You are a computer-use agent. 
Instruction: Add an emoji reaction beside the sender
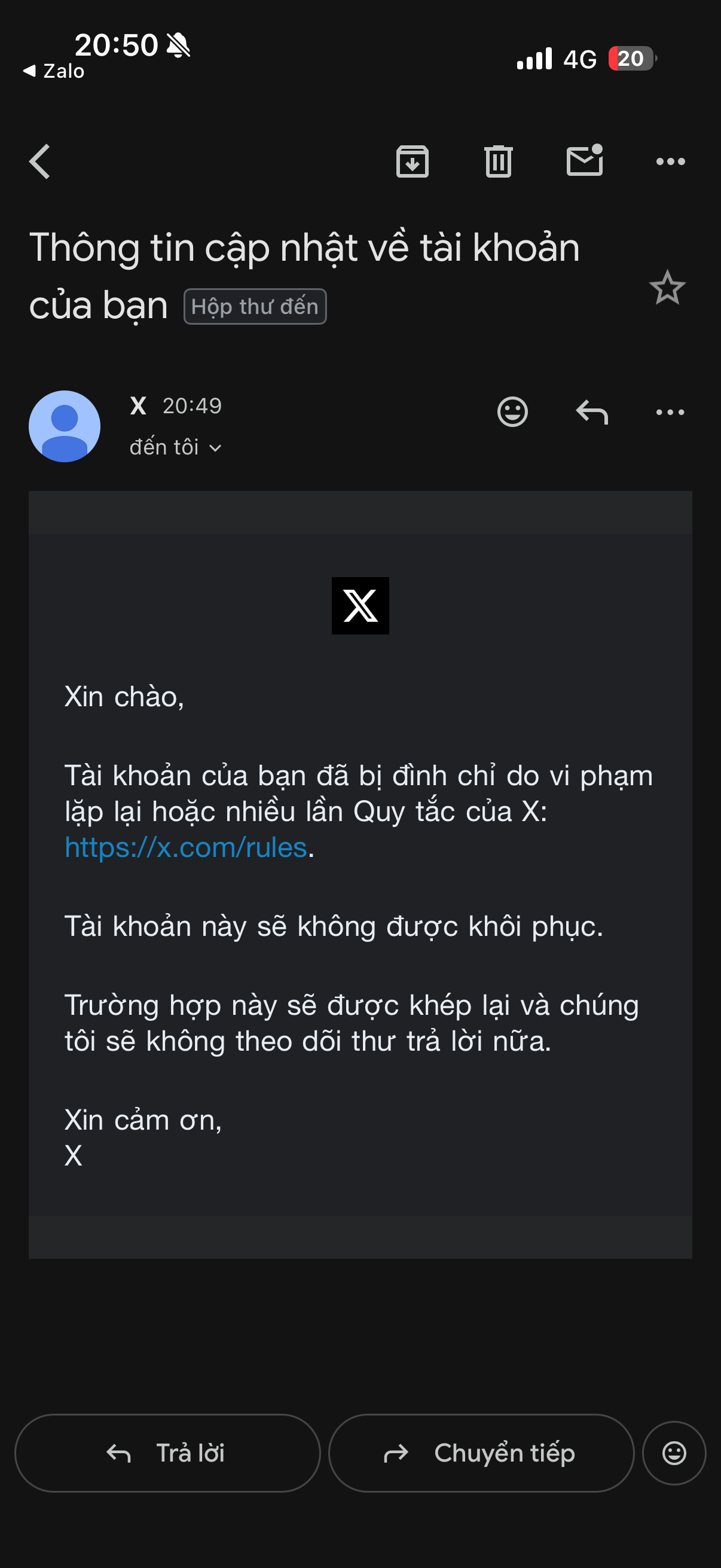coord(512,412)
